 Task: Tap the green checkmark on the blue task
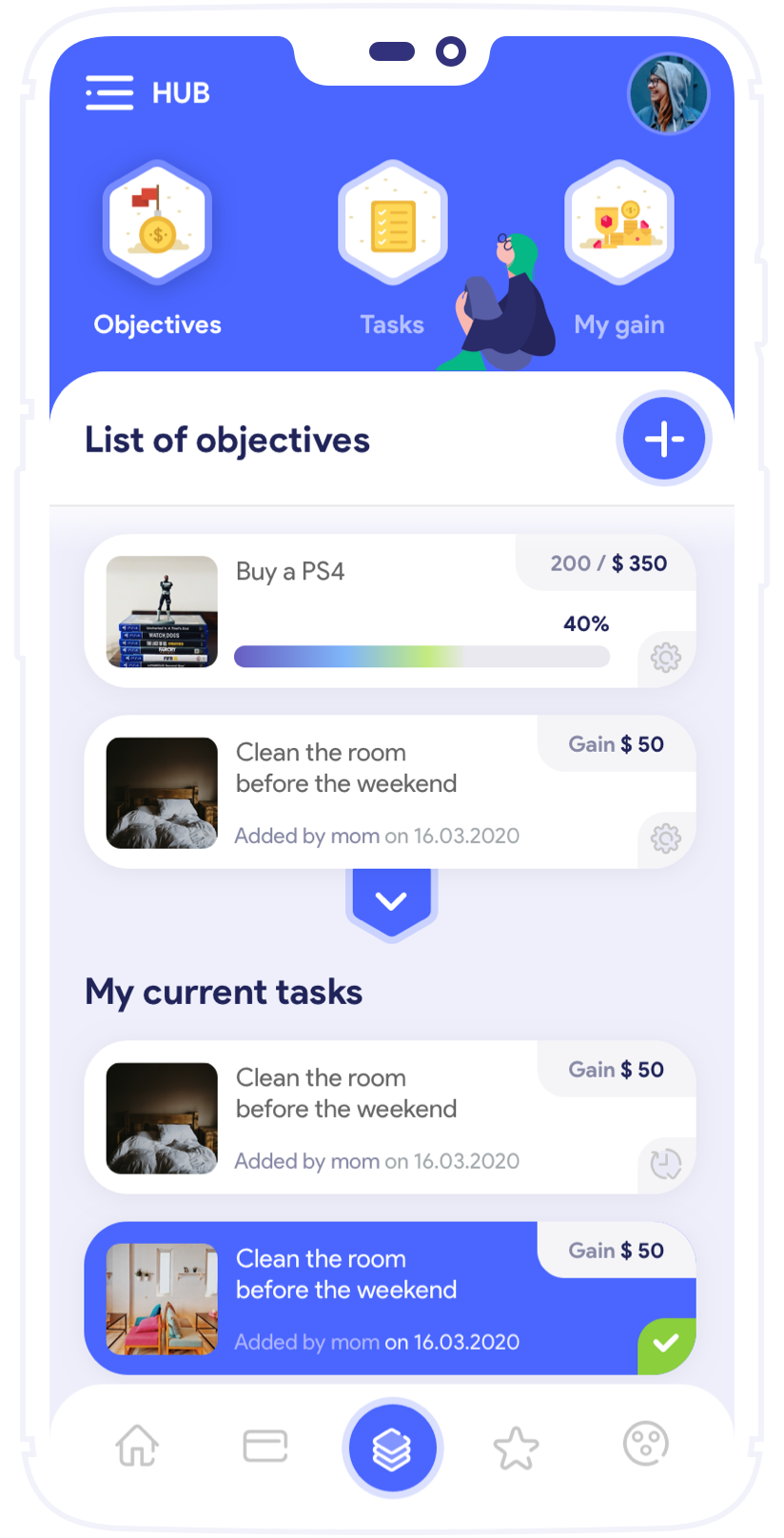click(x=666, y=1344)
